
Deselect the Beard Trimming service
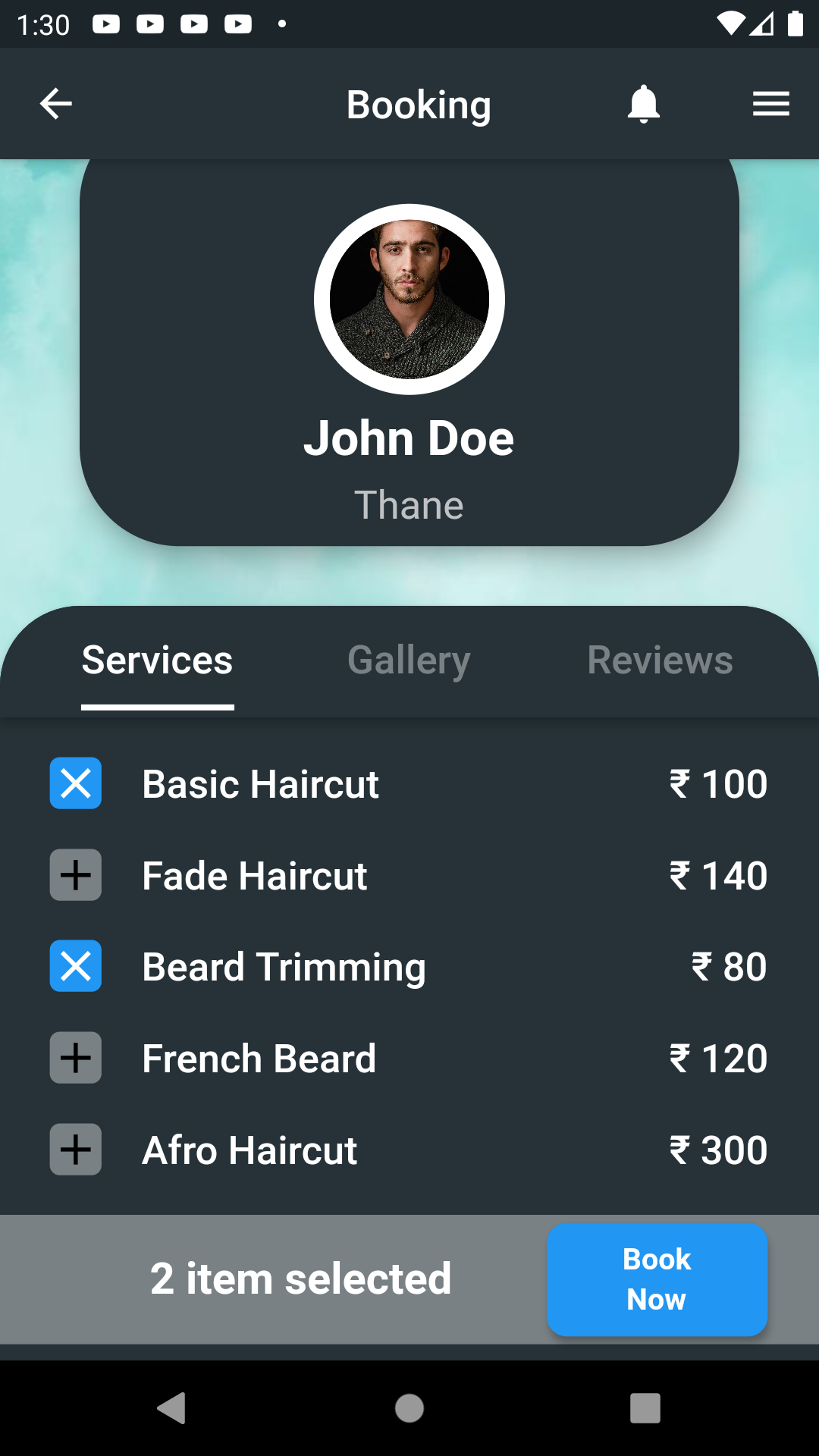pos(76,966)
